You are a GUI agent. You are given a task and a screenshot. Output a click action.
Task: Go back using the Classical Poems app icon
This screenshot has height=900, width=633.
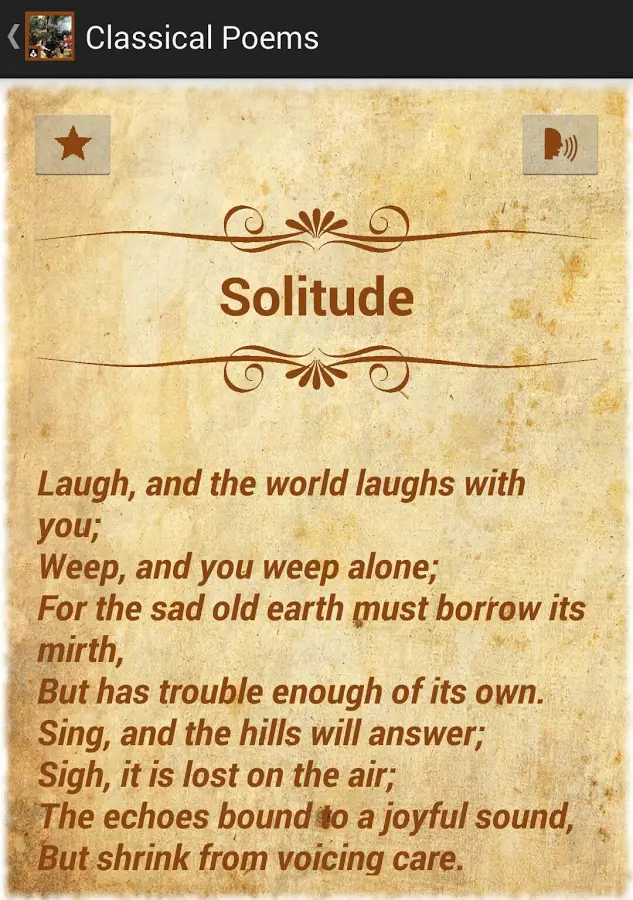[48, 38]
